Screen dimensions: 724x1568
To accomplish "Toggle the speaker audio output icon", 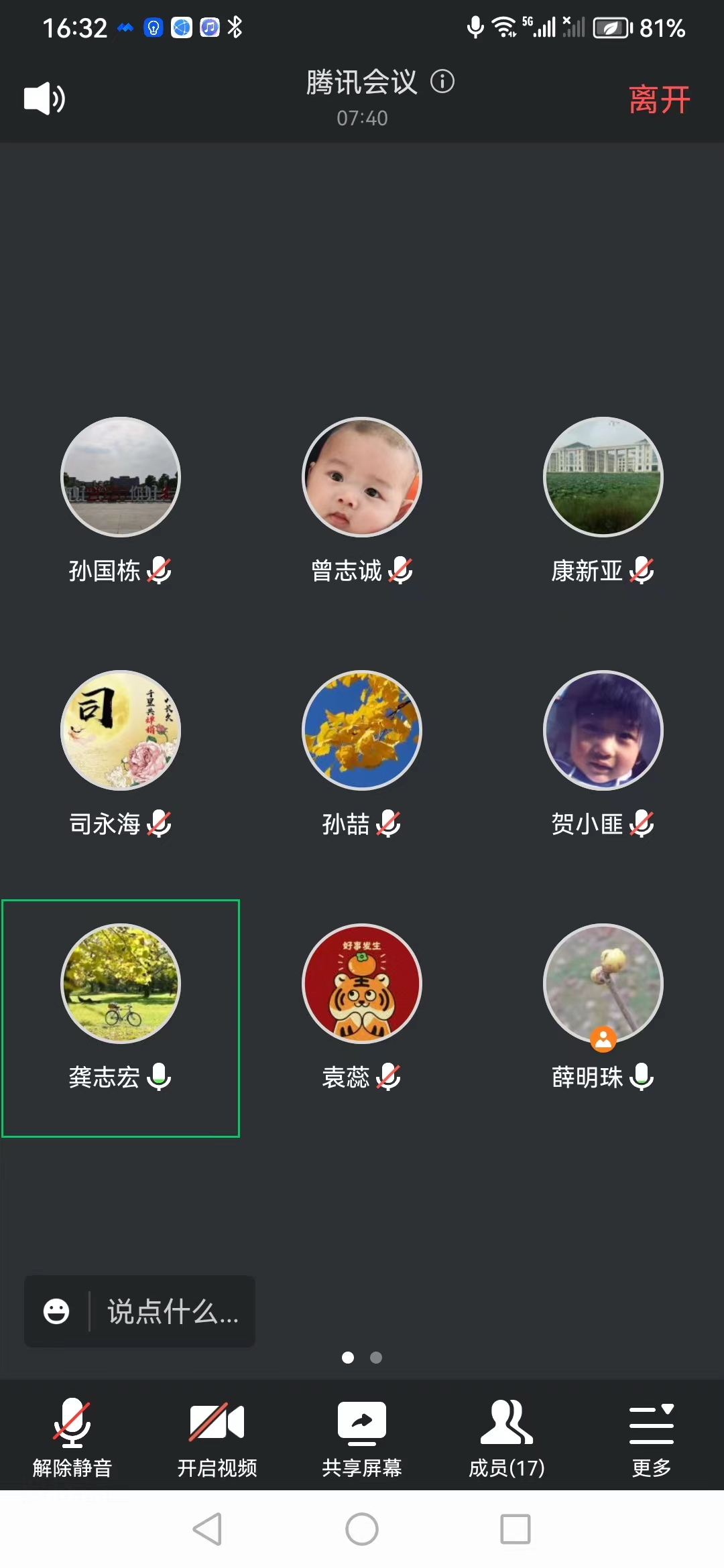I will 44,99.
